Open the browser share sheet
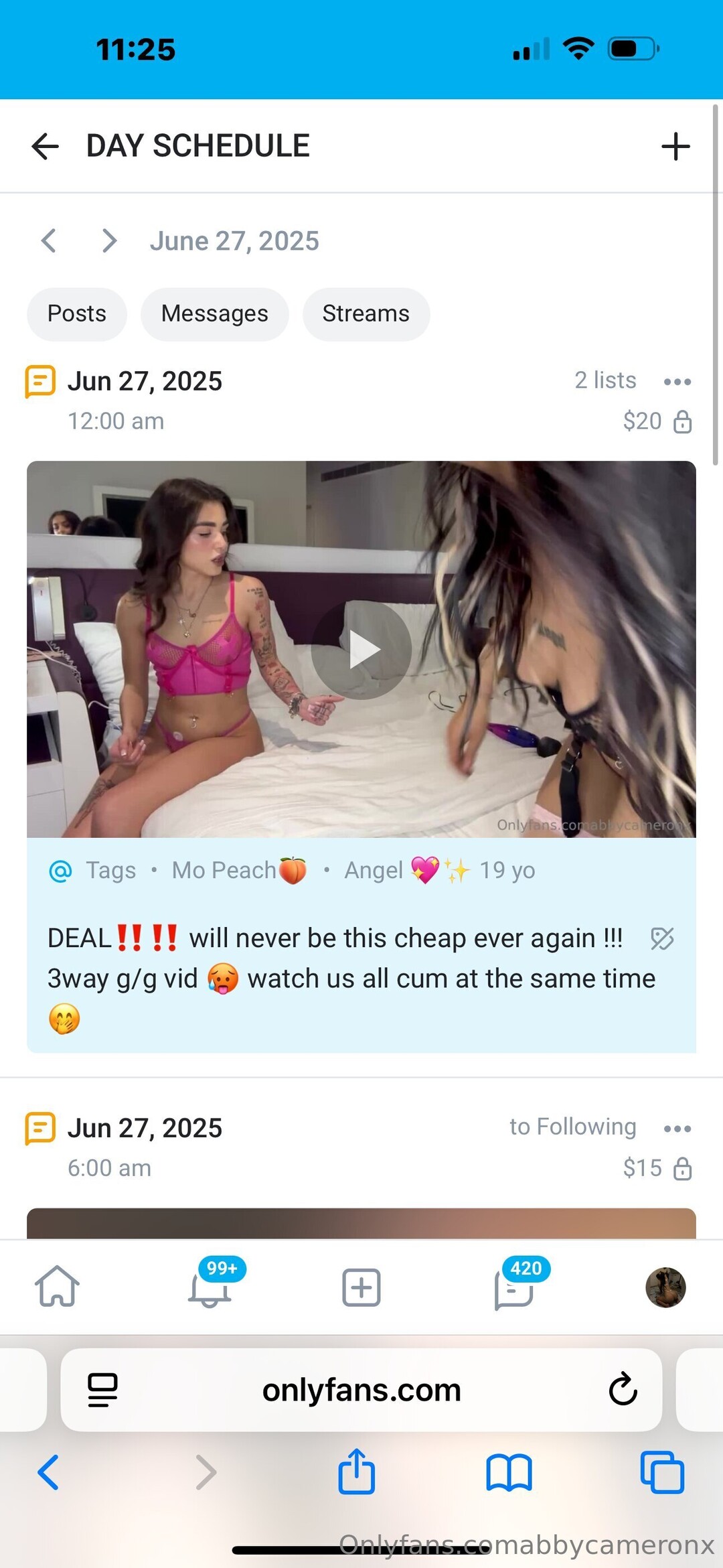Viewport: 723px width, 1568px height. tap(356, 1472)
